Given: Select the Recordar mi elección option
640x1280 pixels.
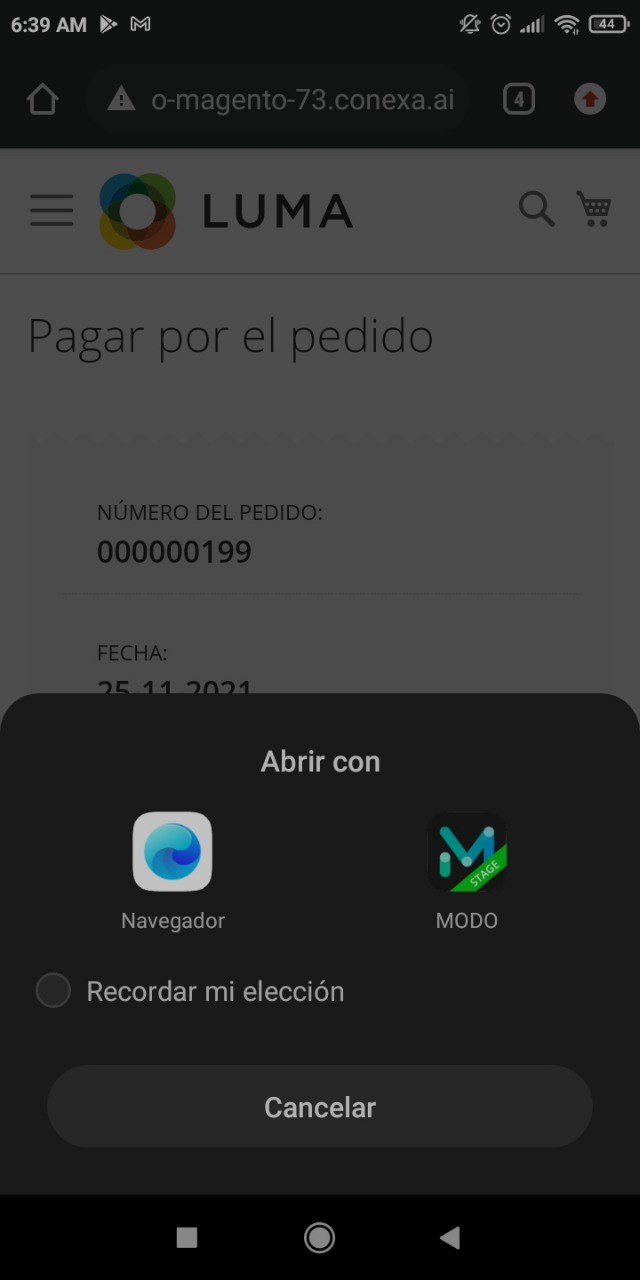Looking at the screenshot, I should pyautogui.click(x=53, y=991).
